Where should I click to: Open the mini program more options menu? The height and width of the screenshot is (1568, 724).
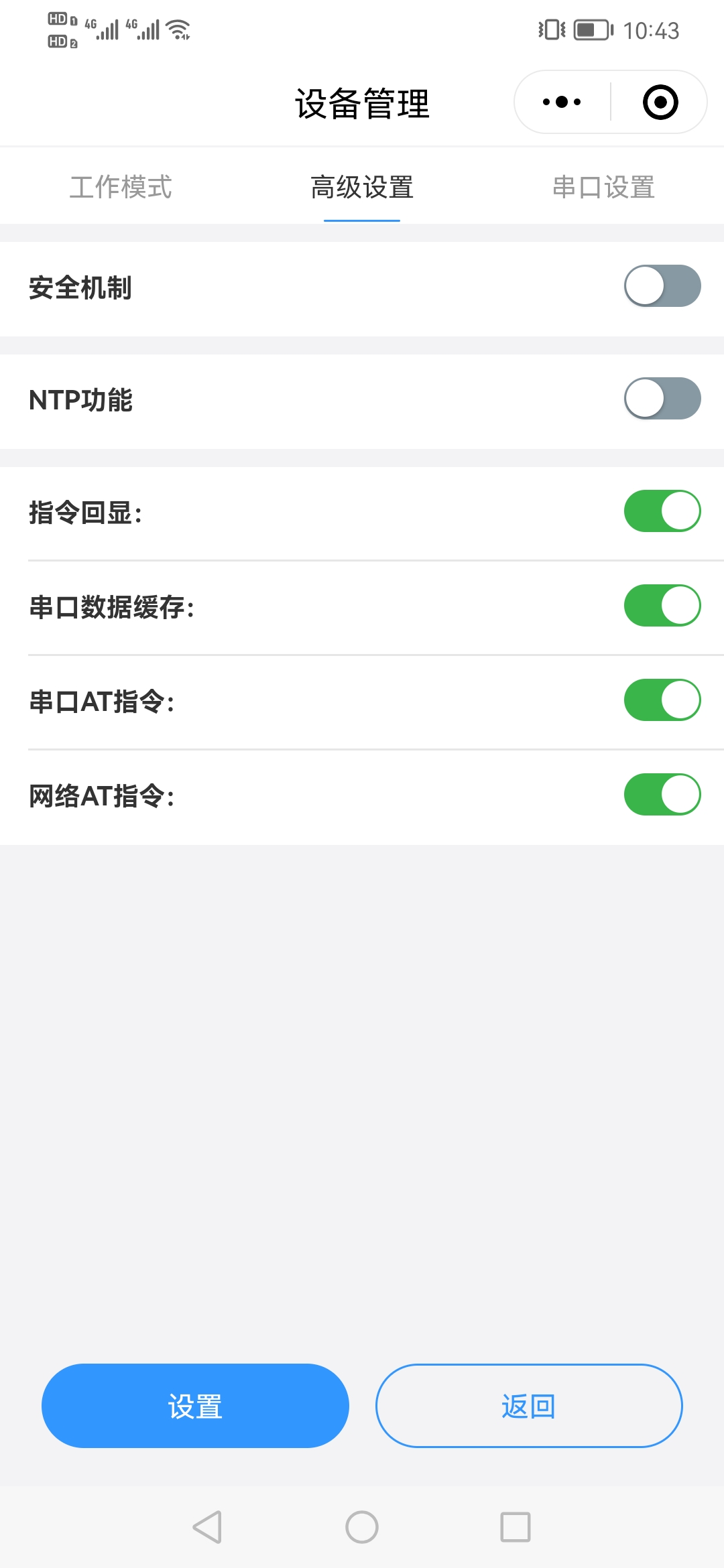coord(562,103)
